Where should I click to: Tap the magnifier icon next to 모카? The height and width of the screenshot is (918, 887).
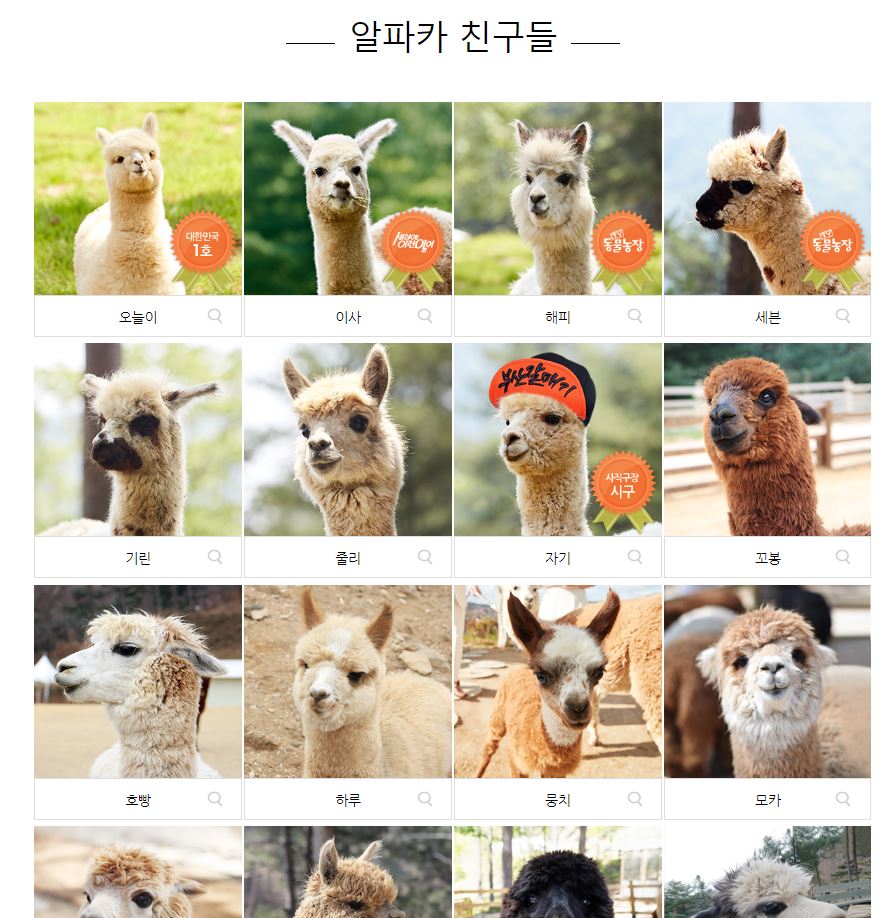pos(843,799)
